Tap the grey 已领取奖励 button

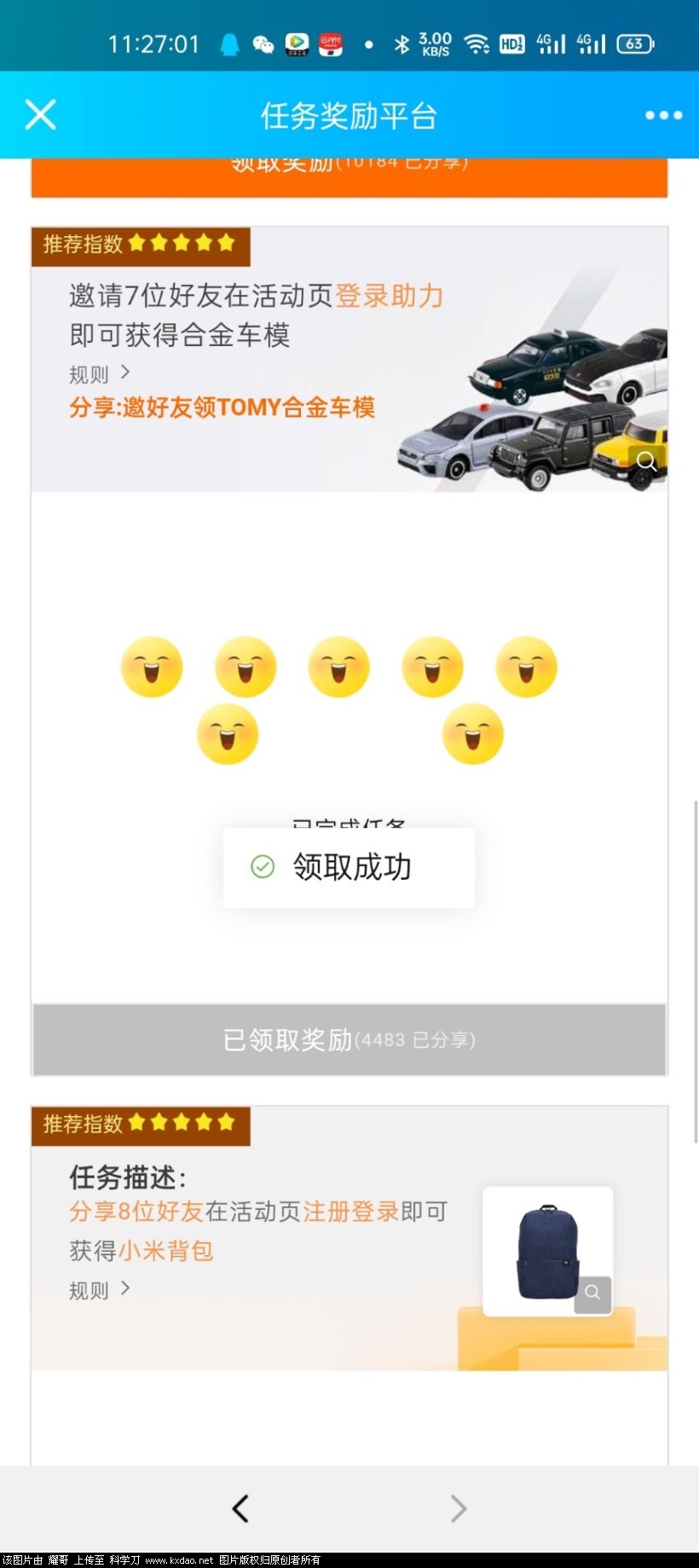coord(349,1039)
